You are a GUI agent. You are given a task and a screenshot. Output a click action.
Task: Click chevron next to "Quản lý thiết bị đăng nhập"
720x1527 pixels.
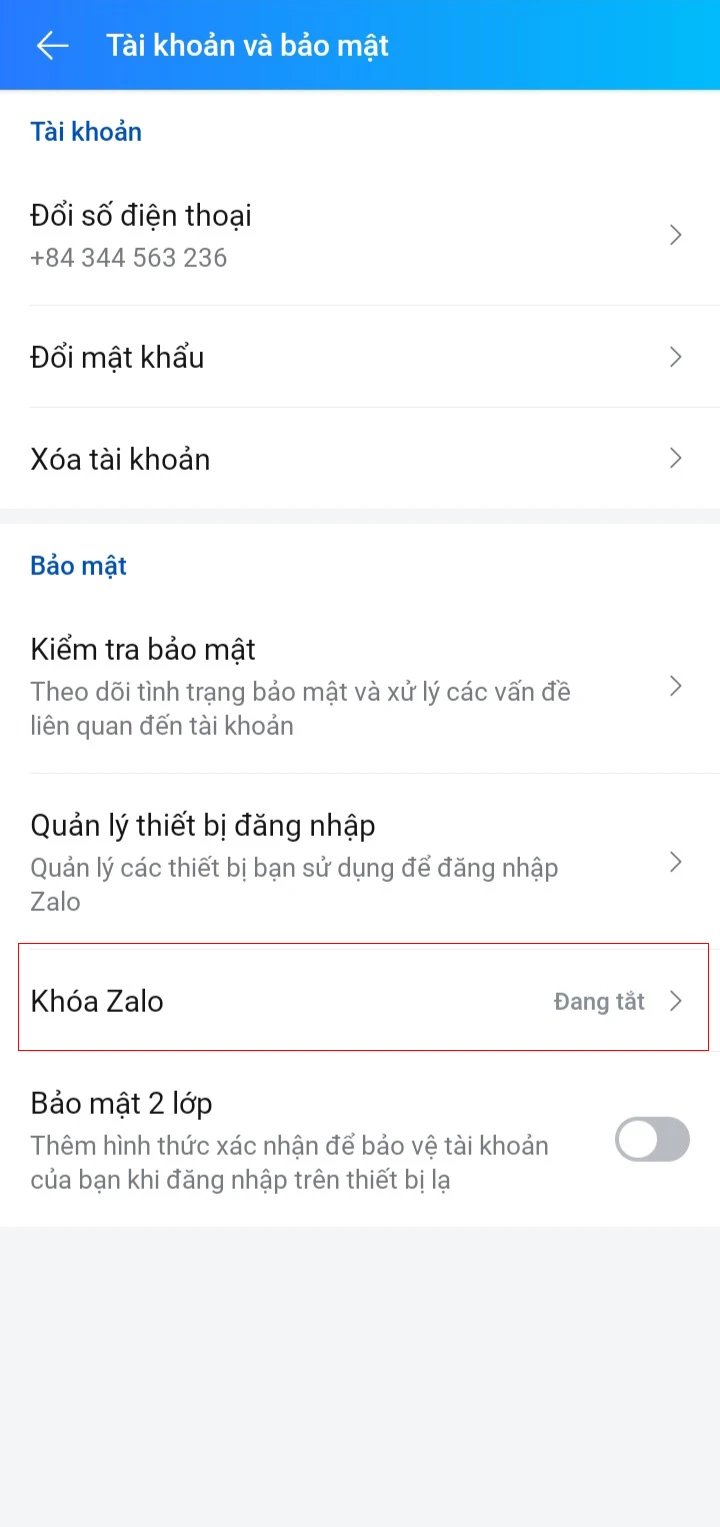click(x=675, y=864)
